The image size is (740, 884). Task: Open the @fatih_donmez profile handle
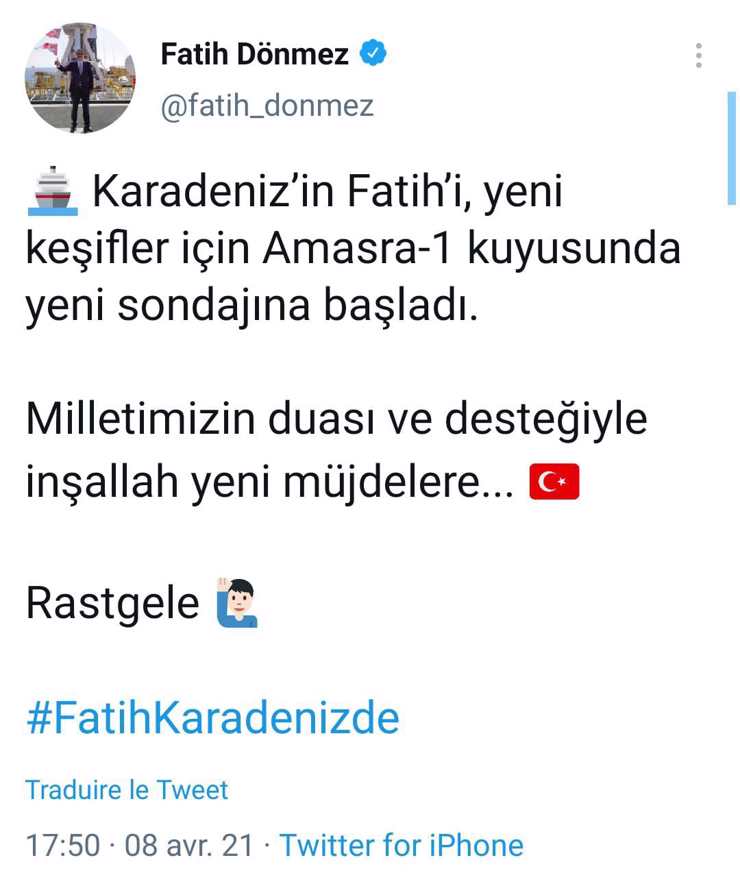(267, 103)
